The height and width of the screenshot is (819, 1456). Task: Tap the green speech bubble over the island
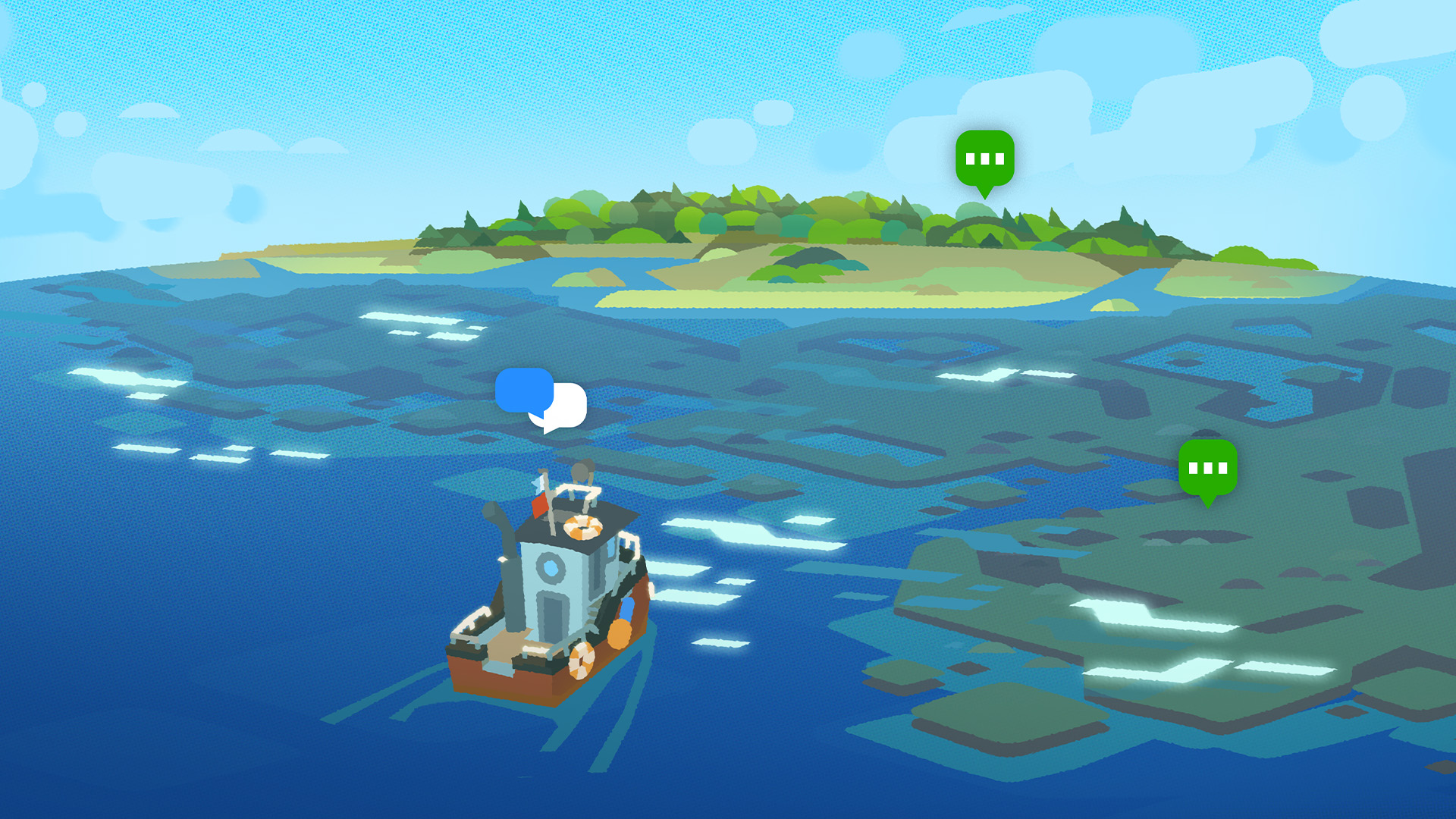click(x=984, y=159)
